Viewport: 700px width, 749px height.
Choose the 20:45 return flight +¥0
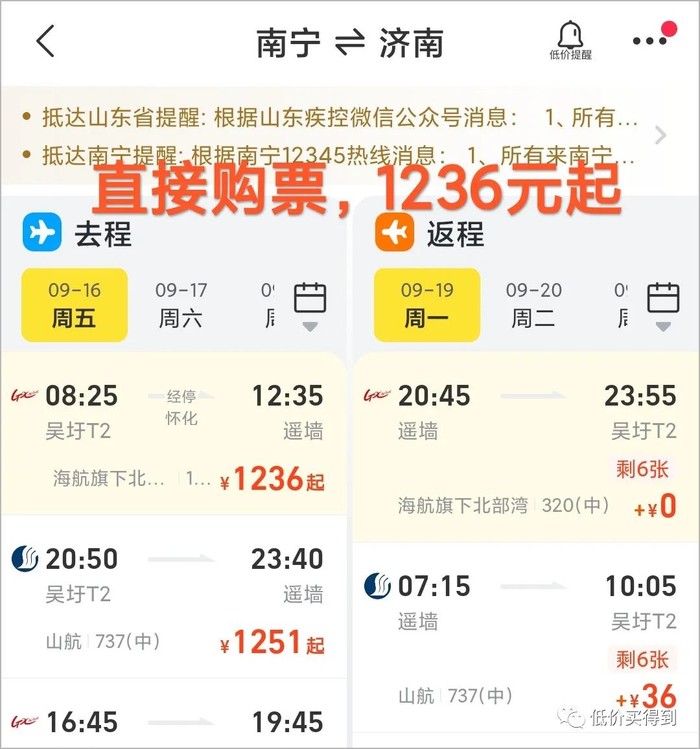click(526, 450)
